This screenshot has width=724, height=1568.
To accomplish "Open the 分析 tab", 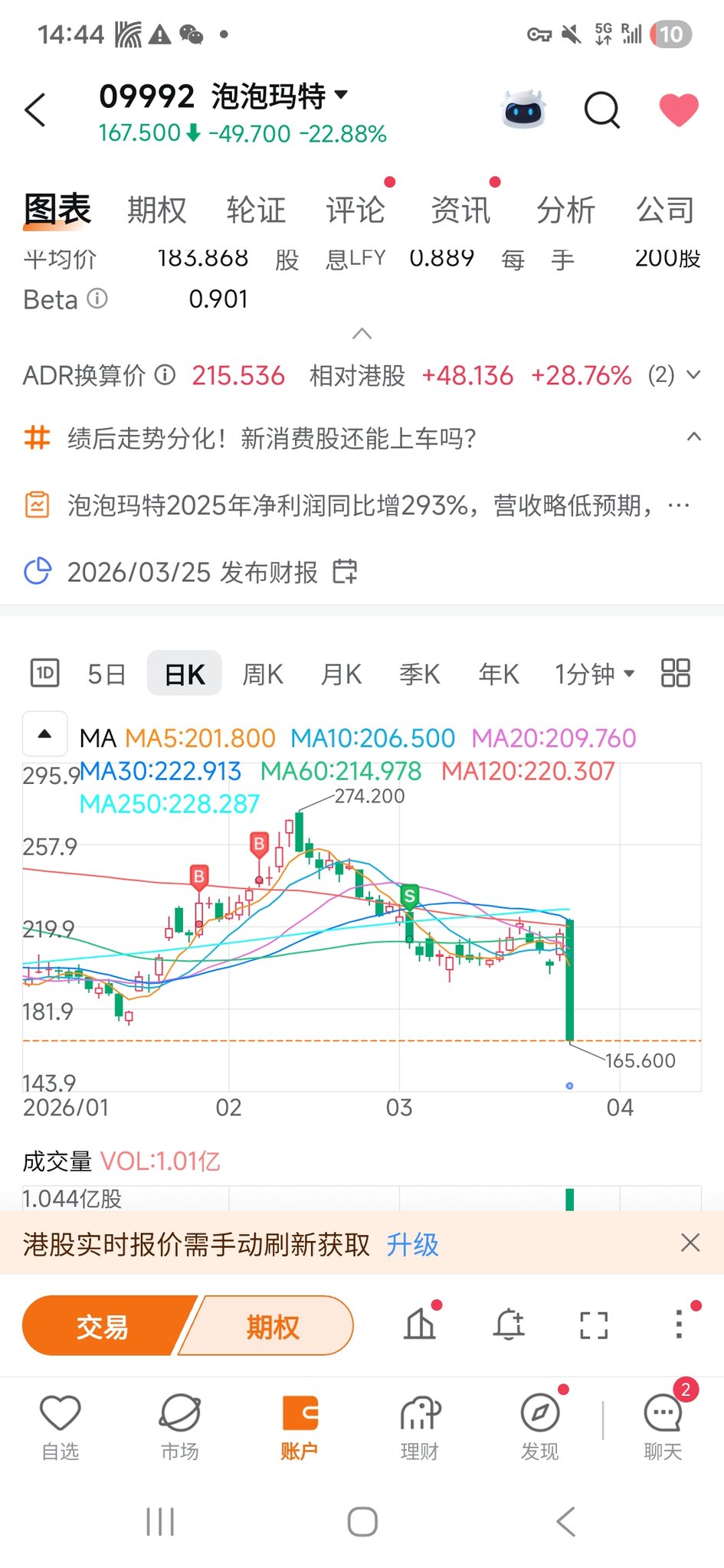I will (565, 210).
